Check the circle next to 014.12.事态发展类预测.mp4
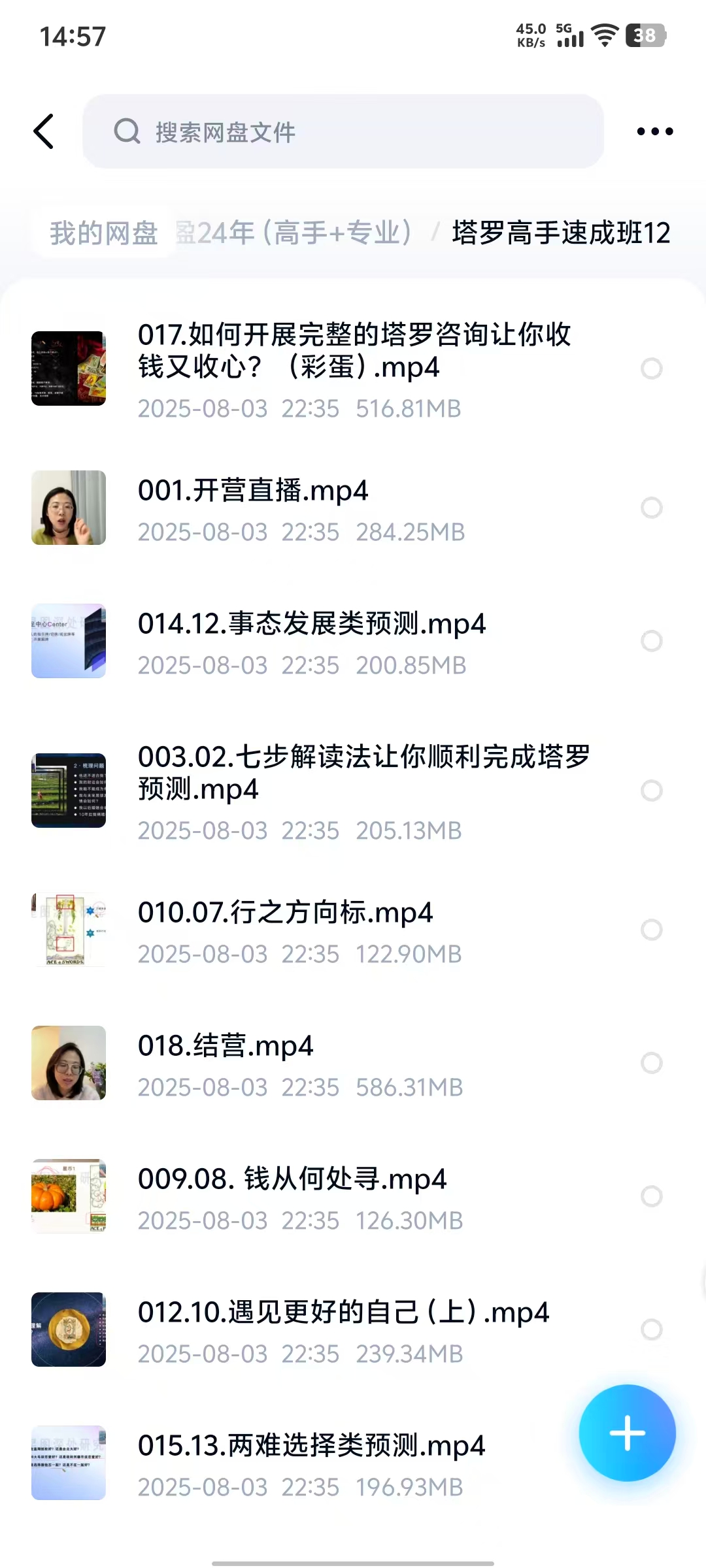The width and height of the screenshot is (706, 1568). 651,641
